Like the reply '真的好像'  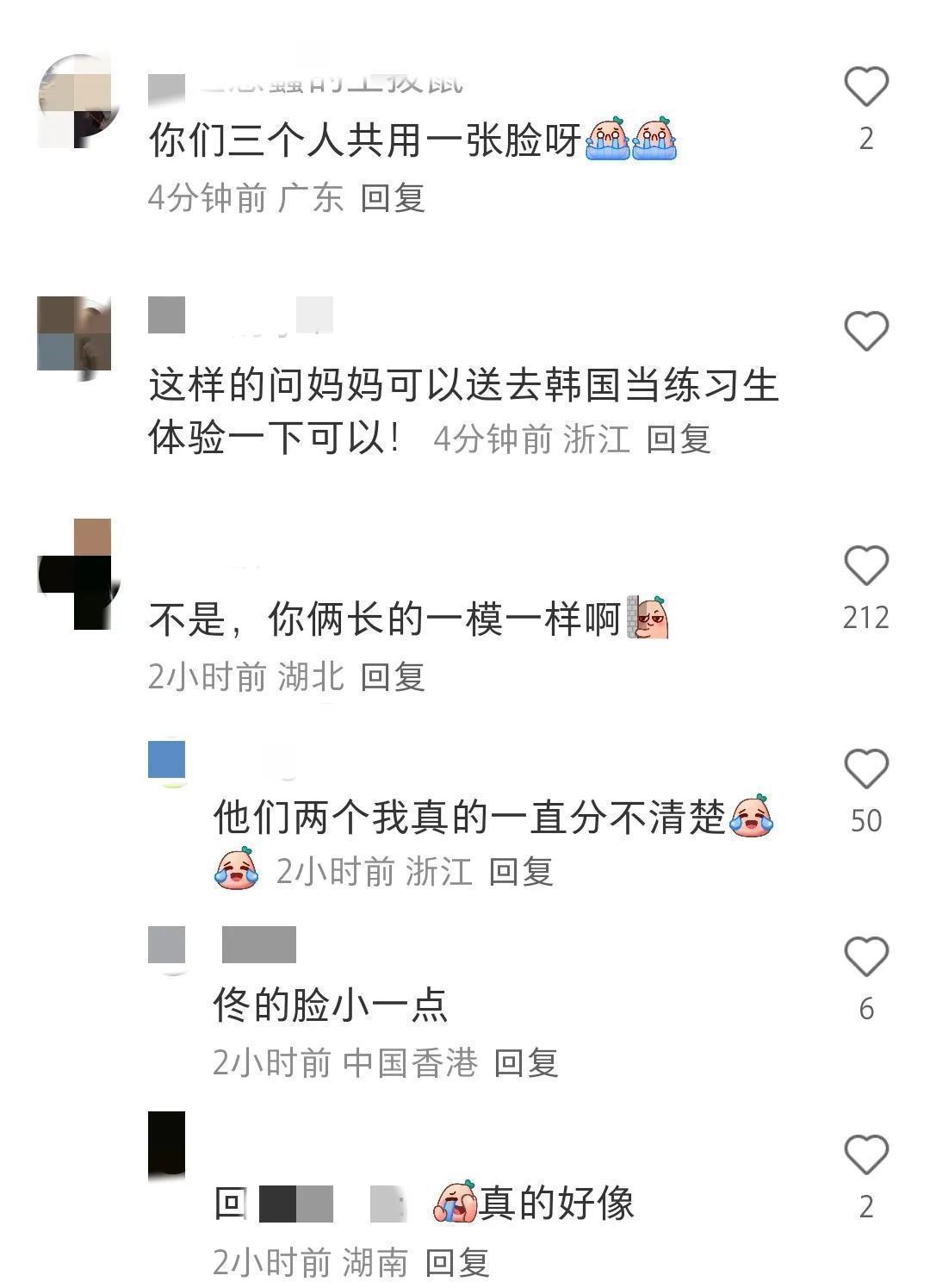coord(865,1155)
